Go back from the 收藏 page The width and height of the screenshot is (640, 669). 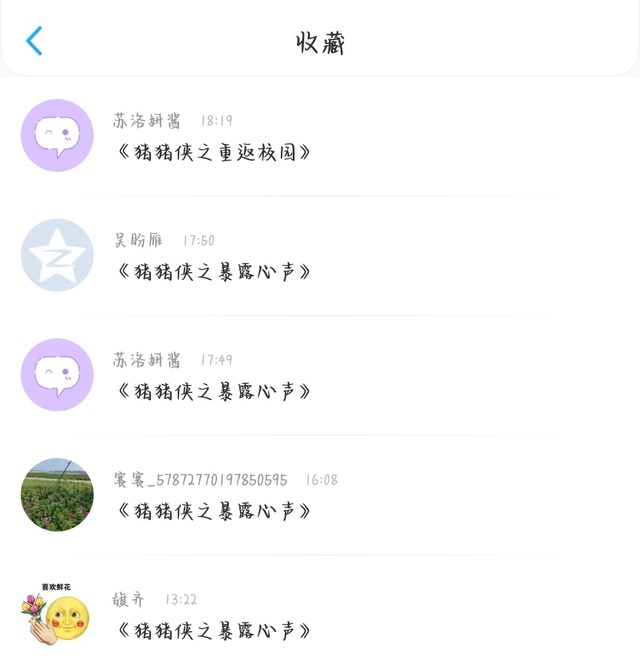[x=34, y=41]
